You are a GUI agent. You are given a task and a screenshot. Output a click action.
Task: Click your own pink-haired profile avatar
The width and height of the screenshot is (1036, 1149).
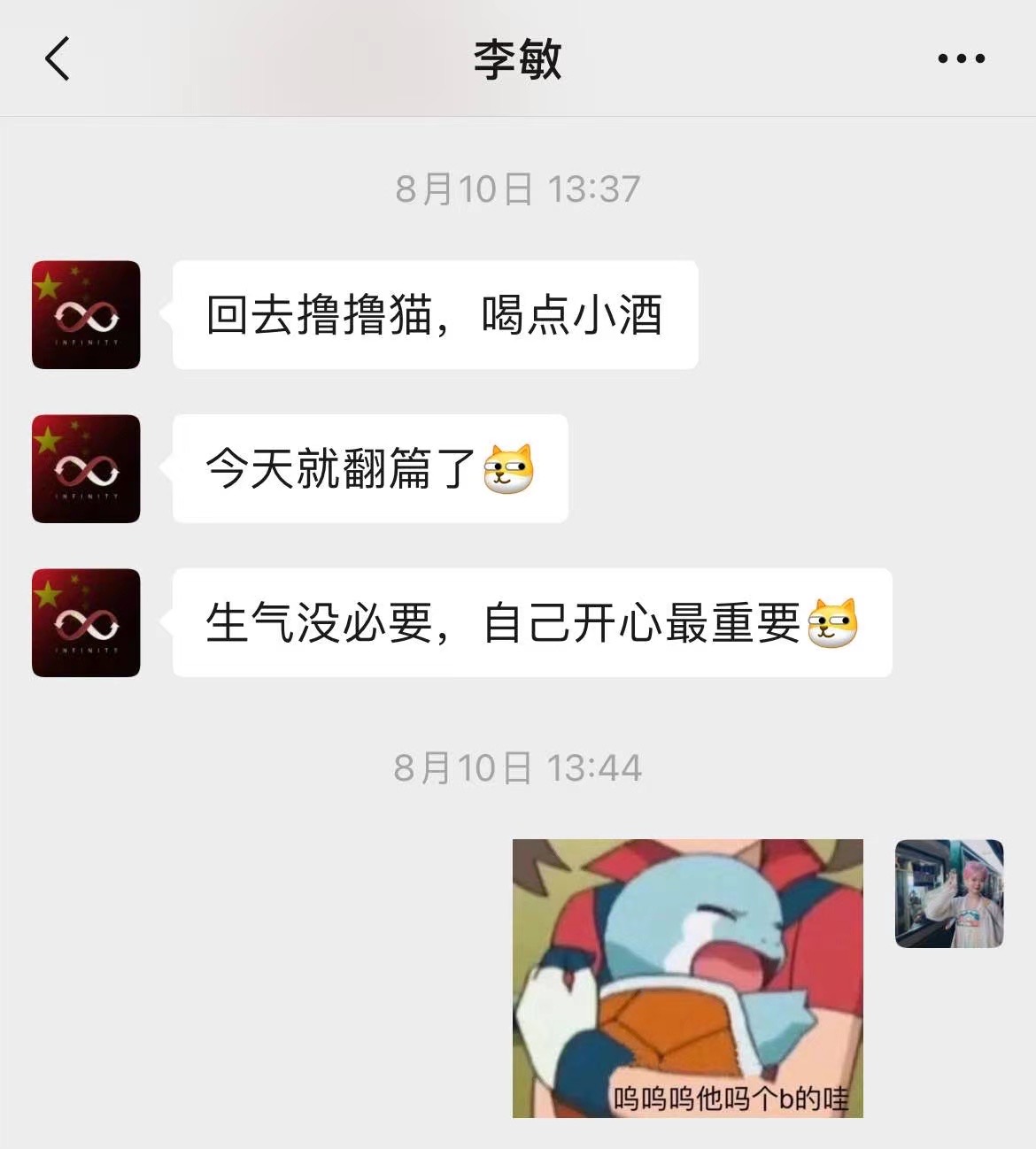pos(948,894)
